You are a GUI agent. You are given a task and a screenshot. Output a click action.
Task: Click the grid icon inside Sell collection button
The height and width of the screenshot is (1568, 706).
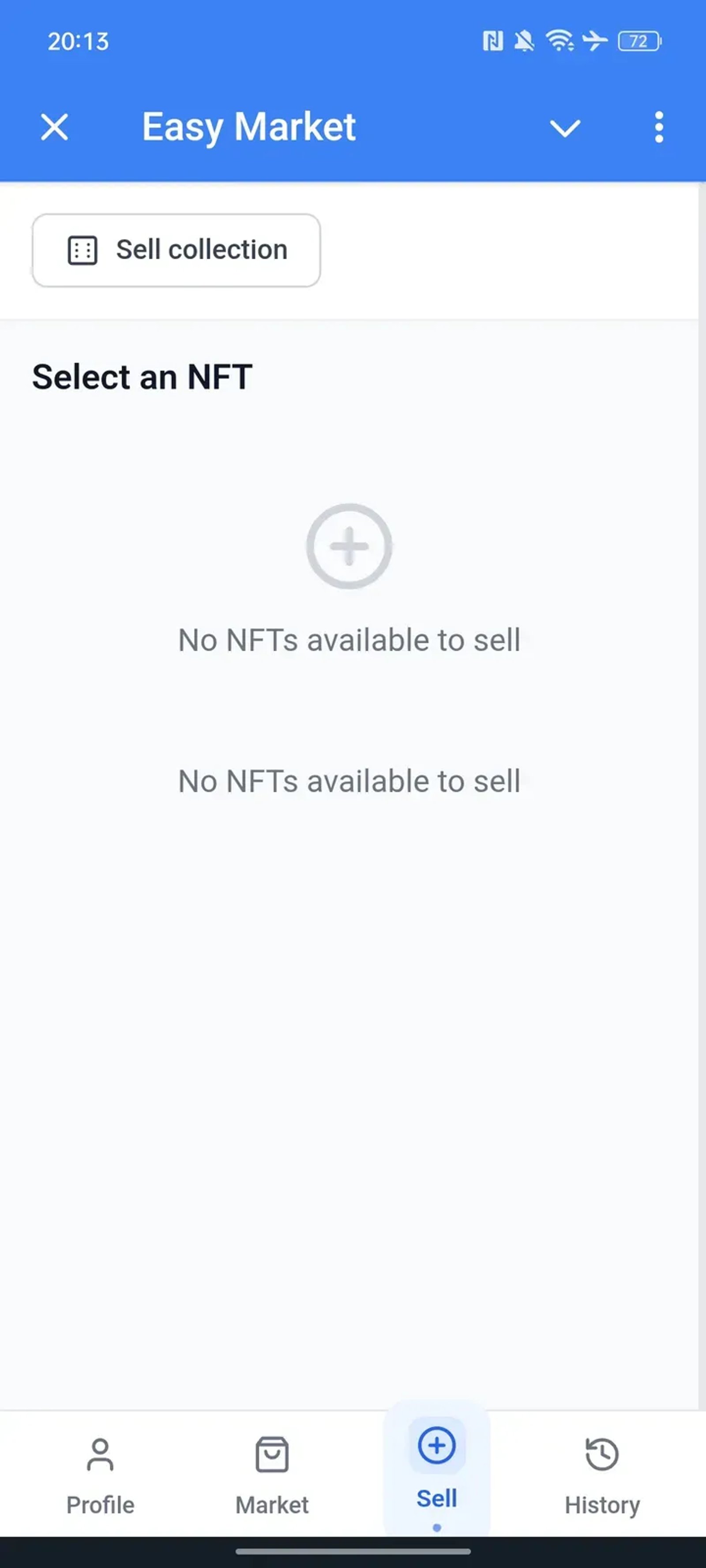[82, 250]
